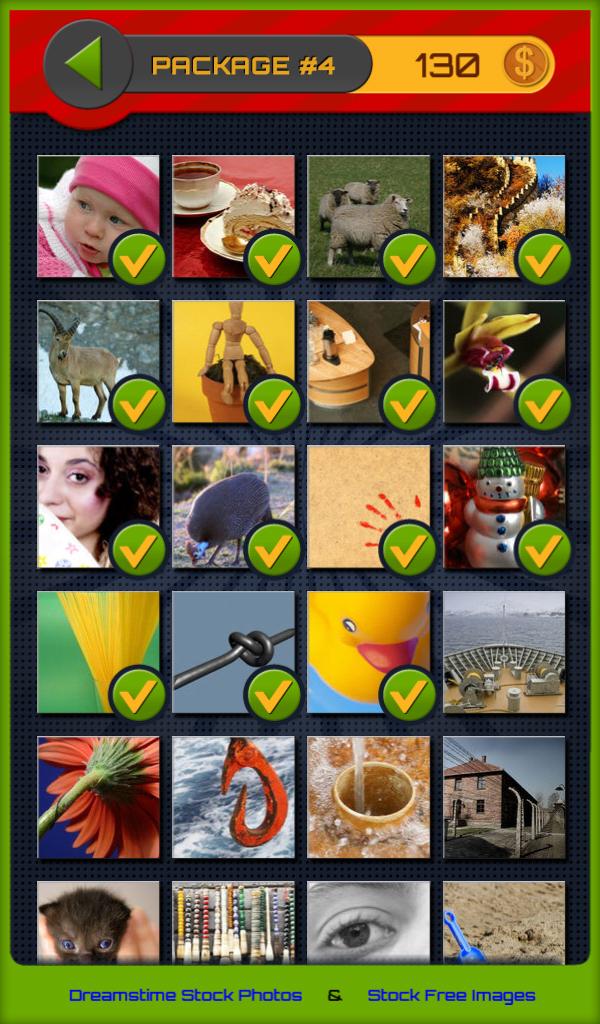Open the mountain goat picture
Image resolution: width=600 pixels, height=1024 pixels.
coord(98,361)
